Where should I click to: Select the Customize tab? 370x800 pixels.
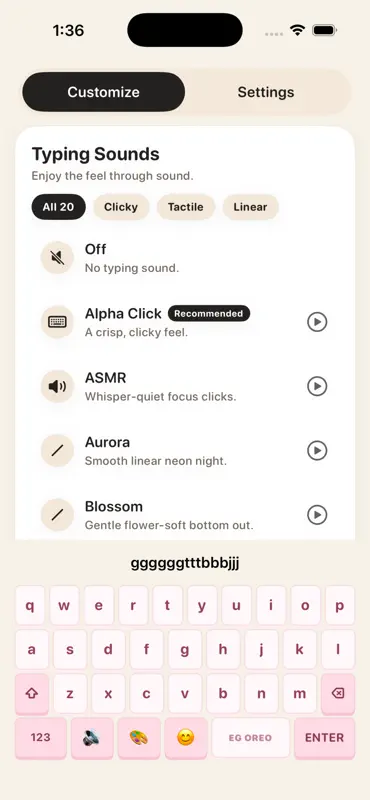[x=104, y=92]
